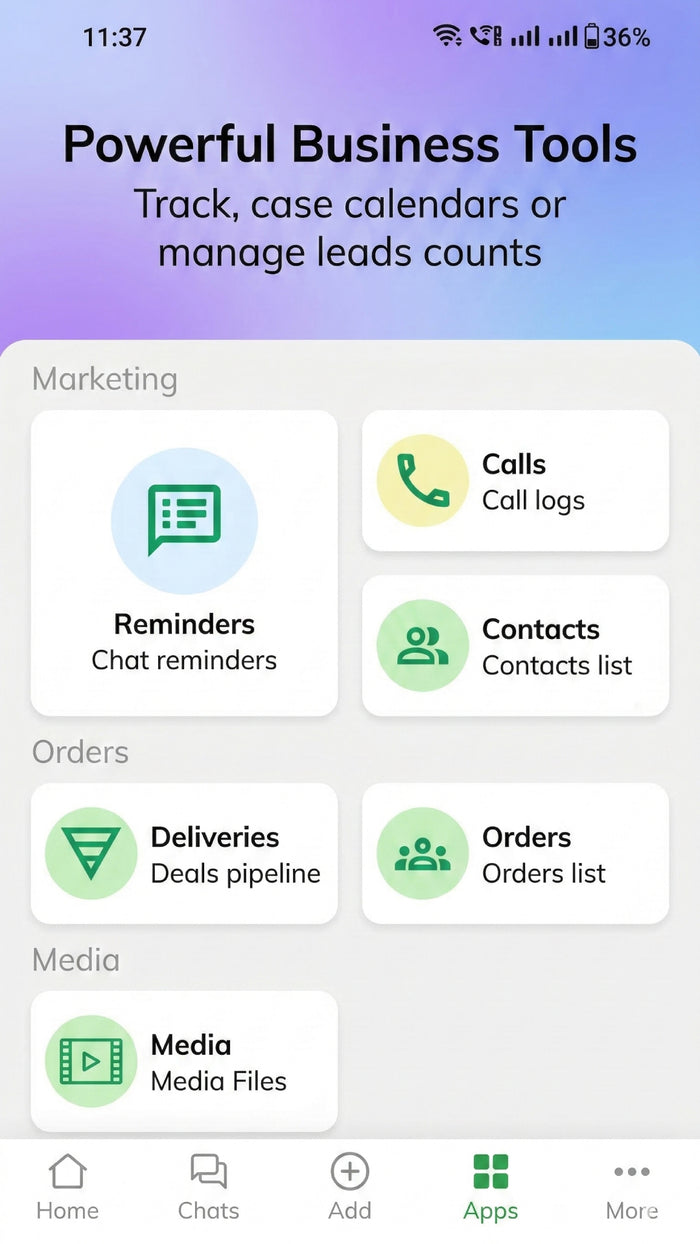Viewport: 700px width, 1244px height.
Task: Select the Apps tab
Action: click(x=491, y=1187)
